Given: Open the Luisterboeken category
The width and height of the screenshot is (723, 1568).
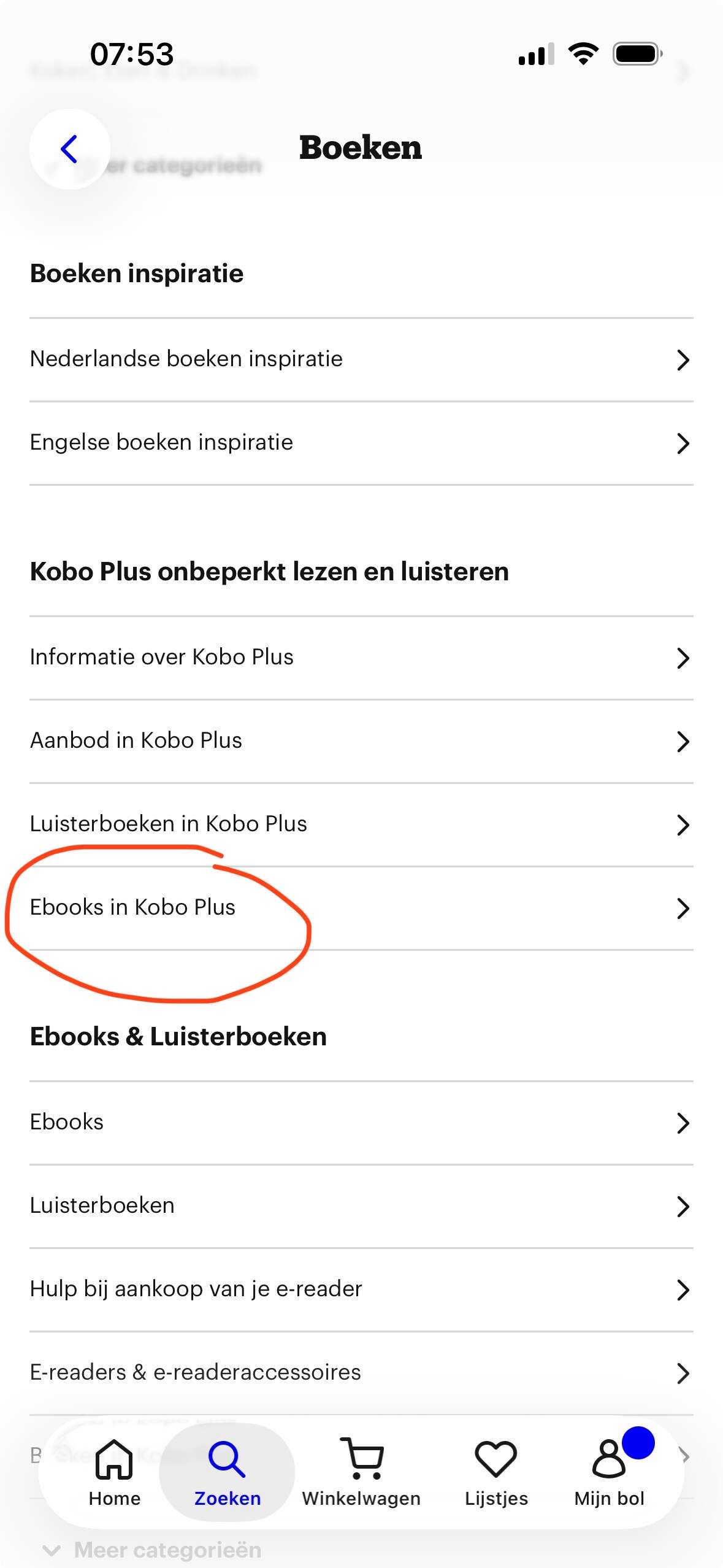Looking at the screenshot, I should (x=361, y=1206).
